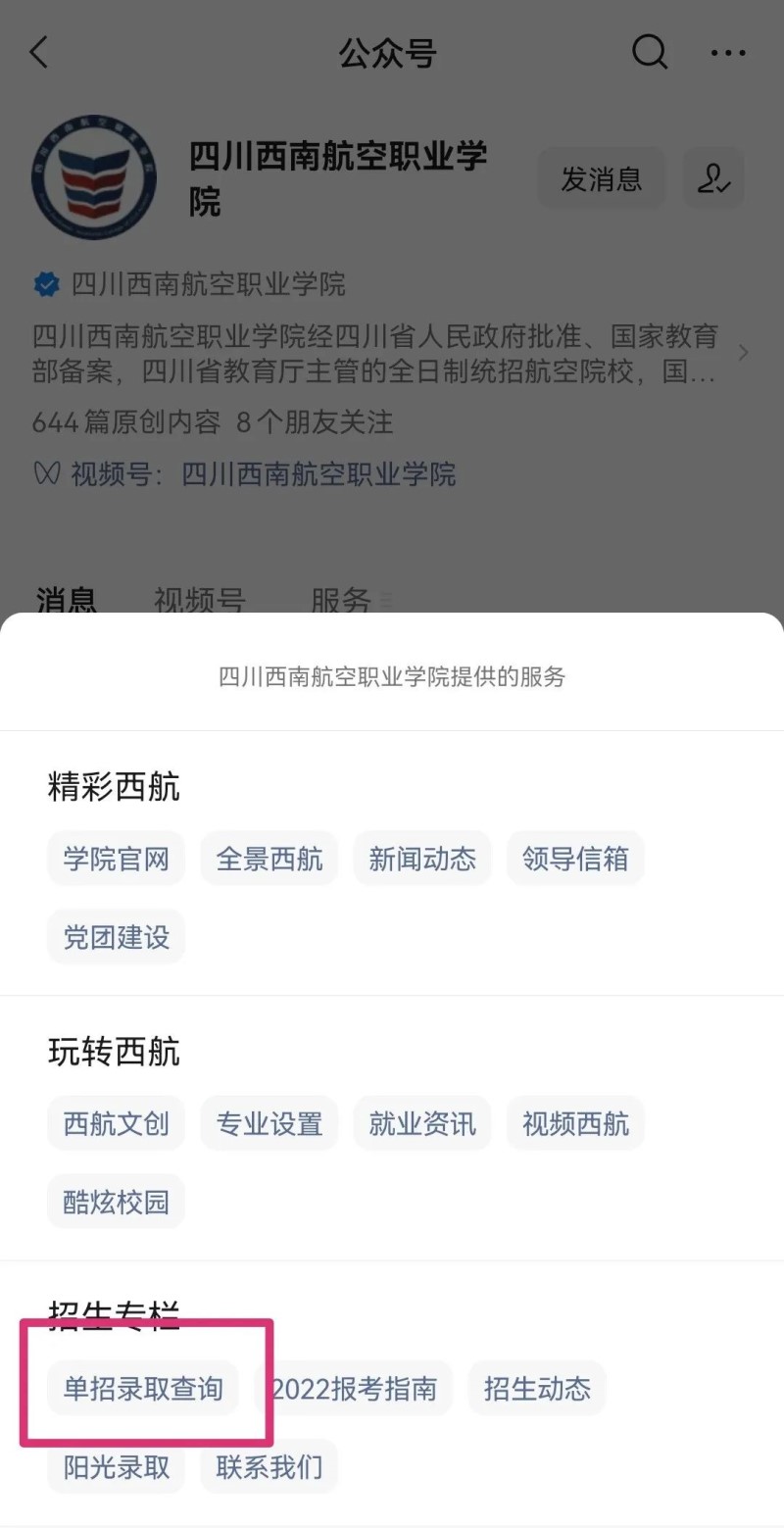Tap the 领导信箱 chip
The height and width of the screenshot is (1528, 784).
click(575, 859)
